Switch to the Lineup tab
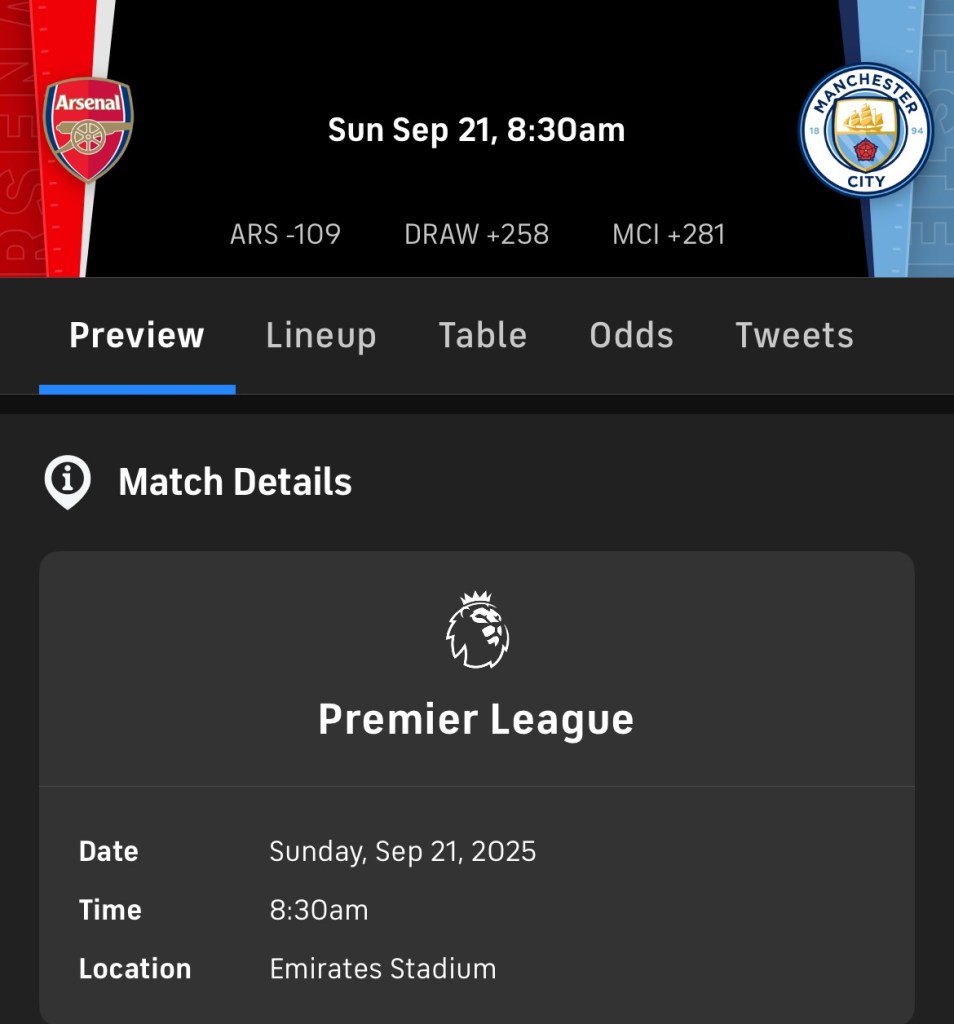Image resolution: width=954 pixels, height=1024 pixels. 321,336
